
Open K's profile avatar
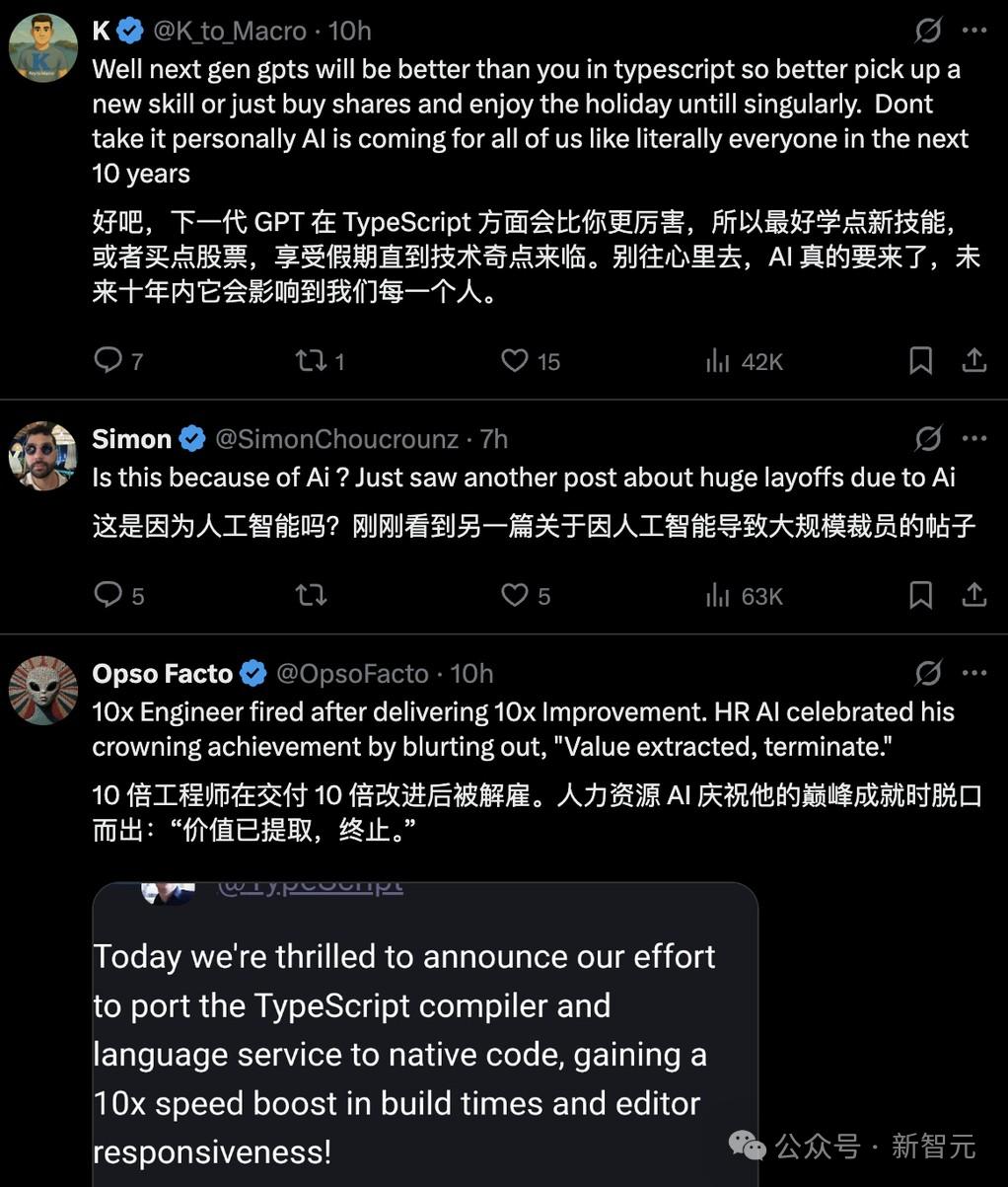tap(43, 46)
